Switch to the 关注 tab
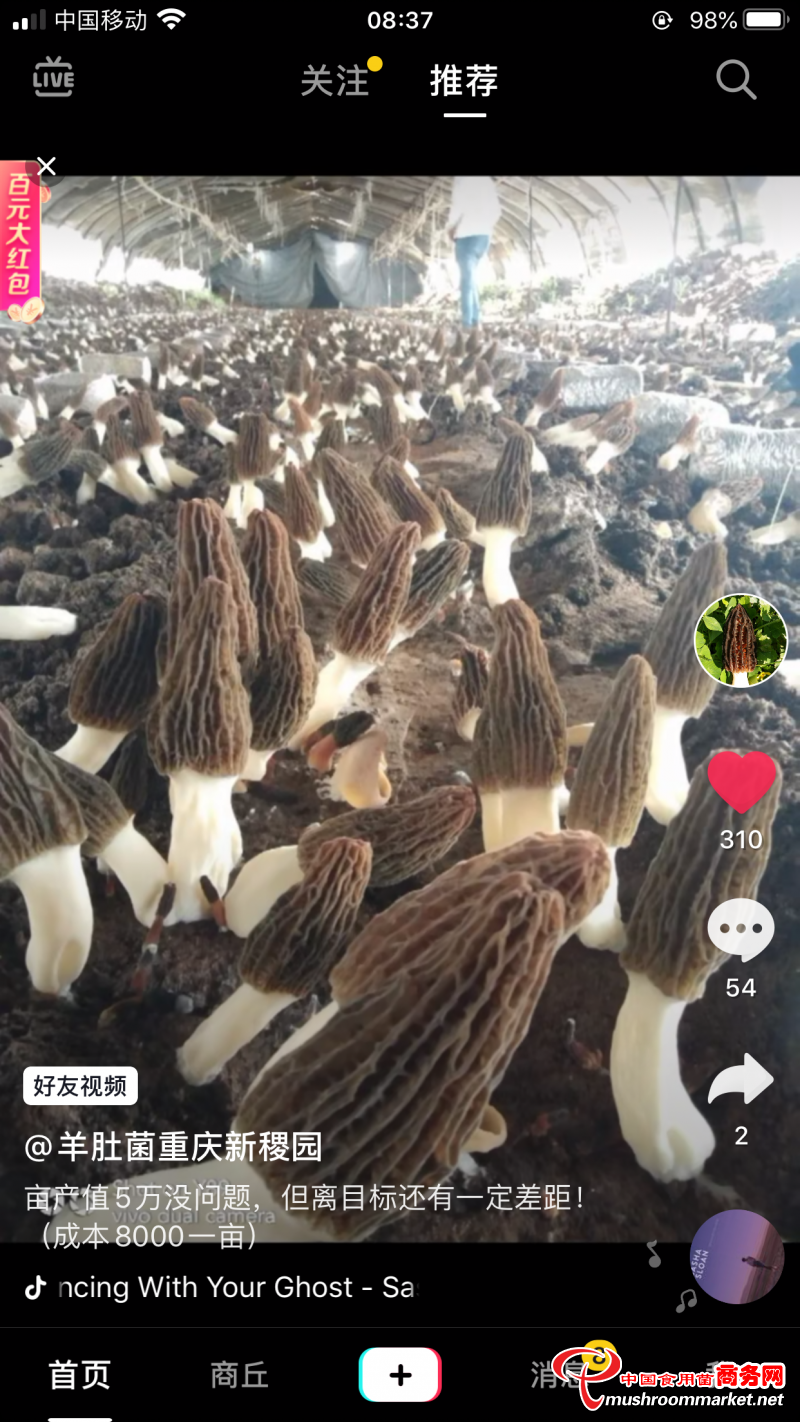This screenshot has height=1422, width=800. pyautogui.click(x=335, y=81)
